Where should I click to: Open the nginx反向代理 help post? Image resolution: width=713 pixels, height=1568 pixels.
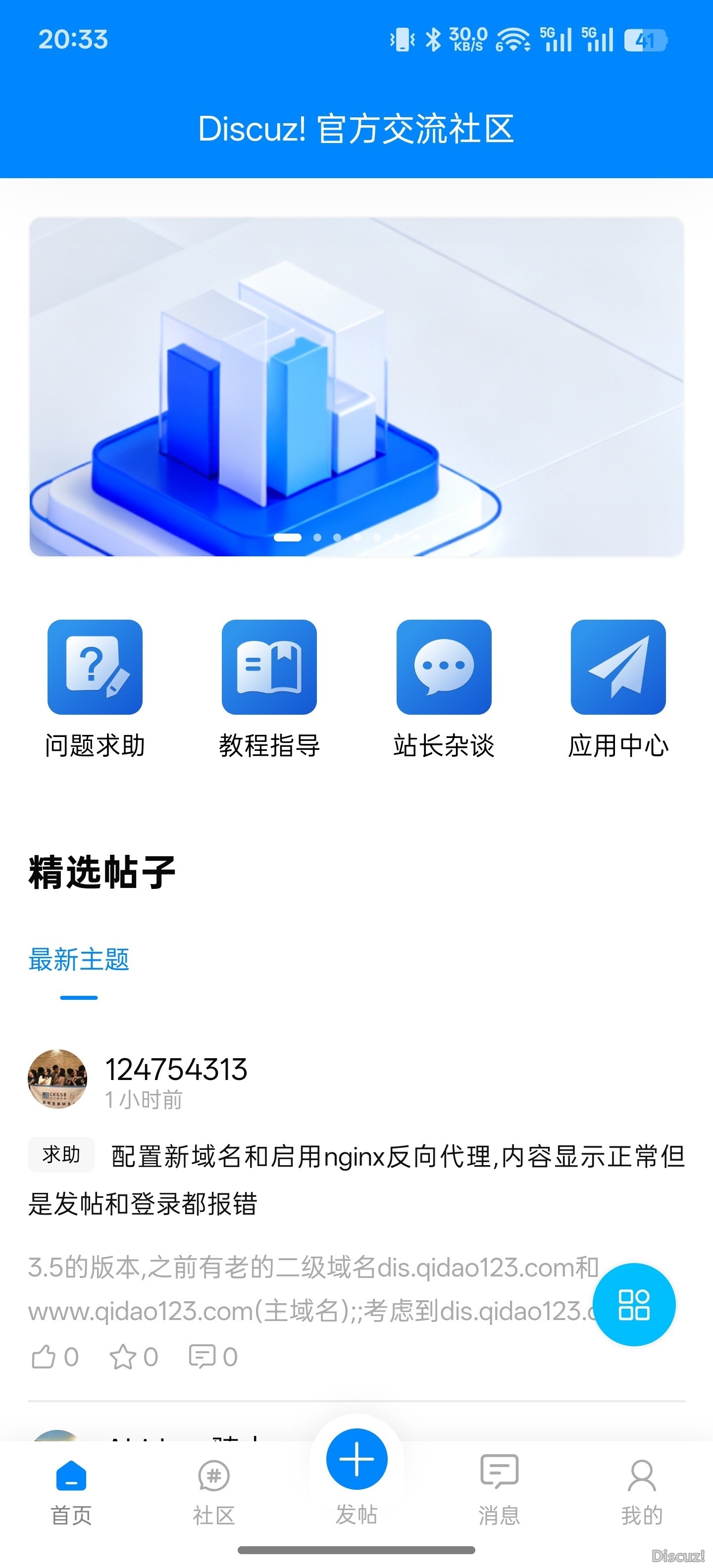pyautogui.click(x=356, y=1179)
